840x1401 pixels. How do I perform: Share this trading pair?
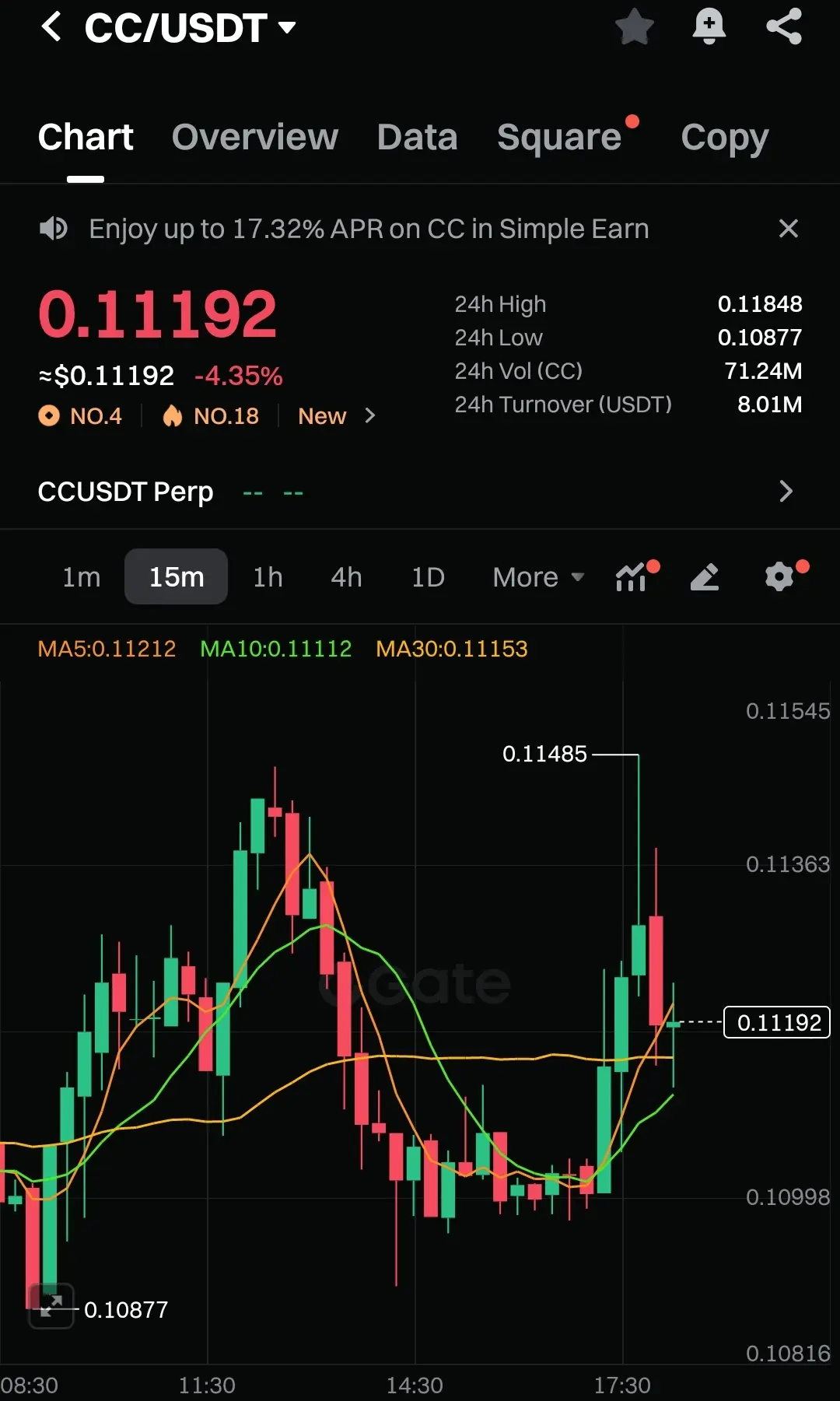tap(784, 27)
